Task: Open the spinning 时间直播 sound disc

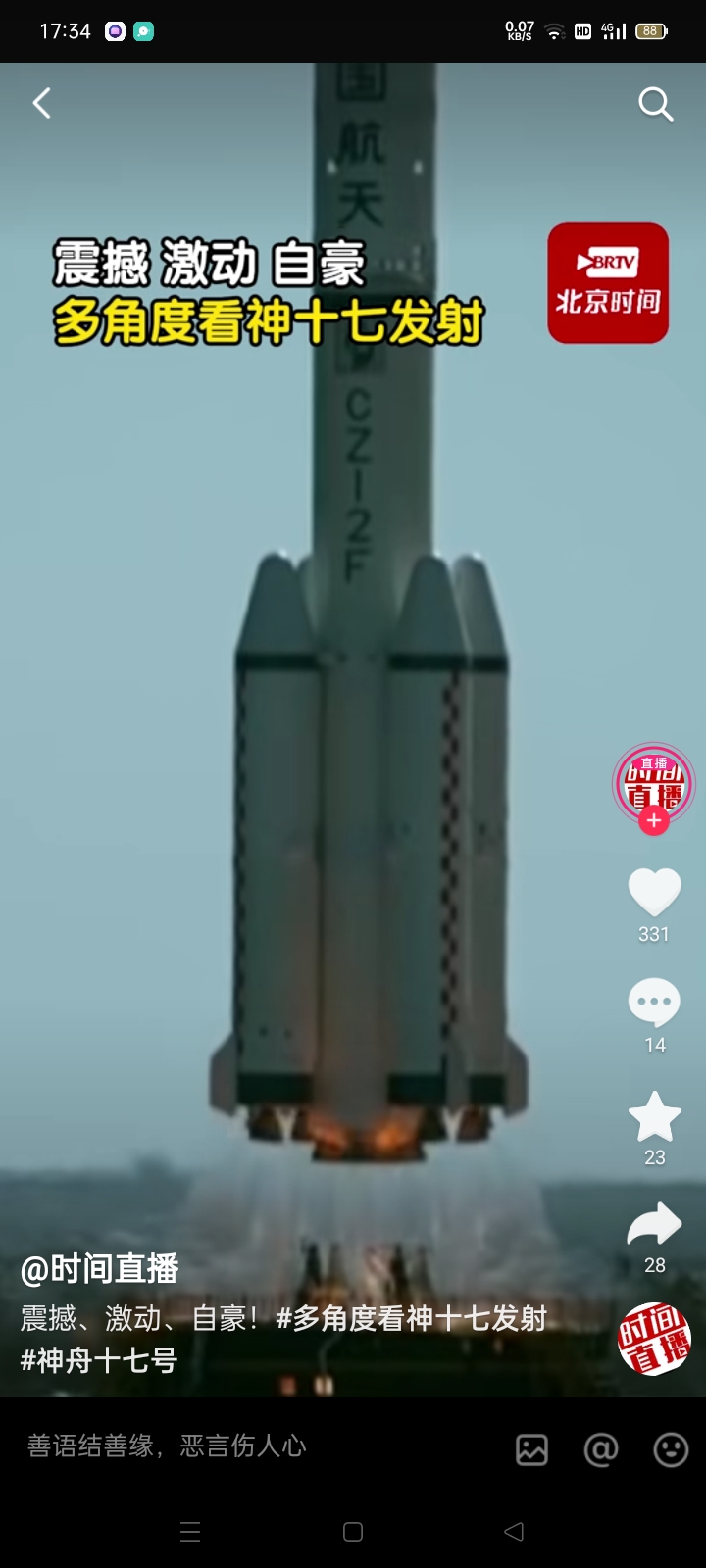Action: 654,1339
